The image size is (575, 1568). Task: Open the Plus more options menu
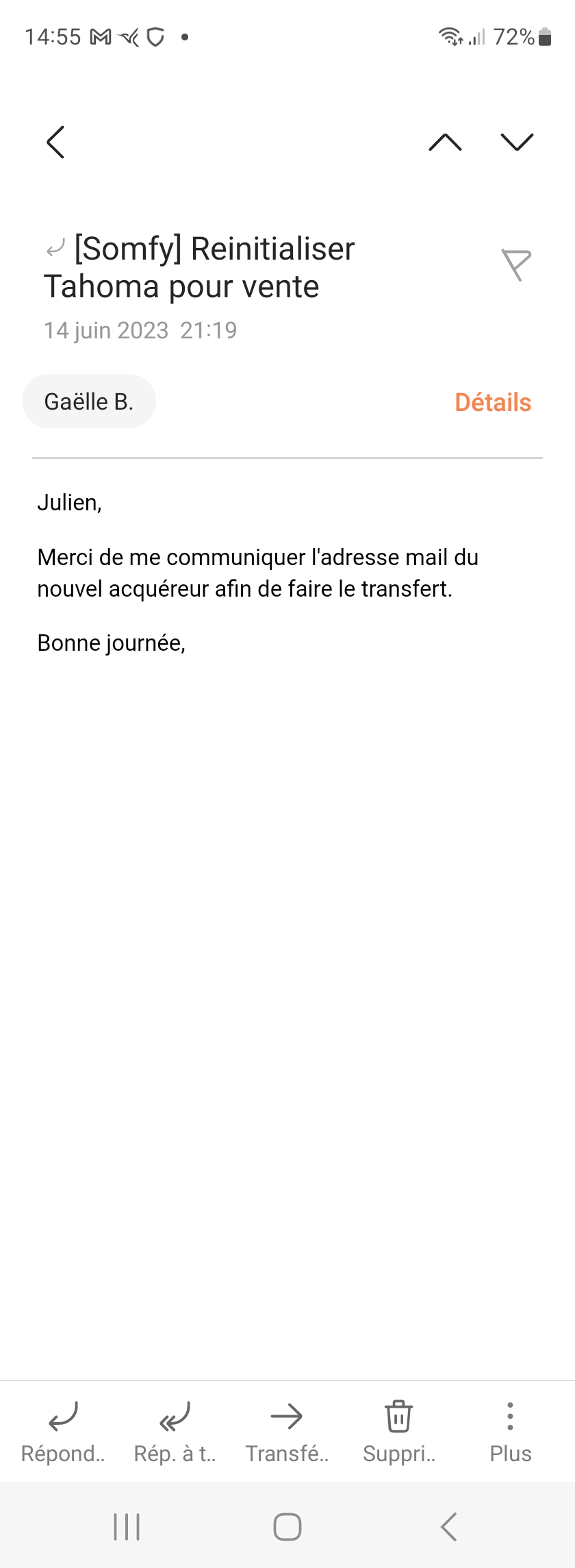pos(510,1430)
